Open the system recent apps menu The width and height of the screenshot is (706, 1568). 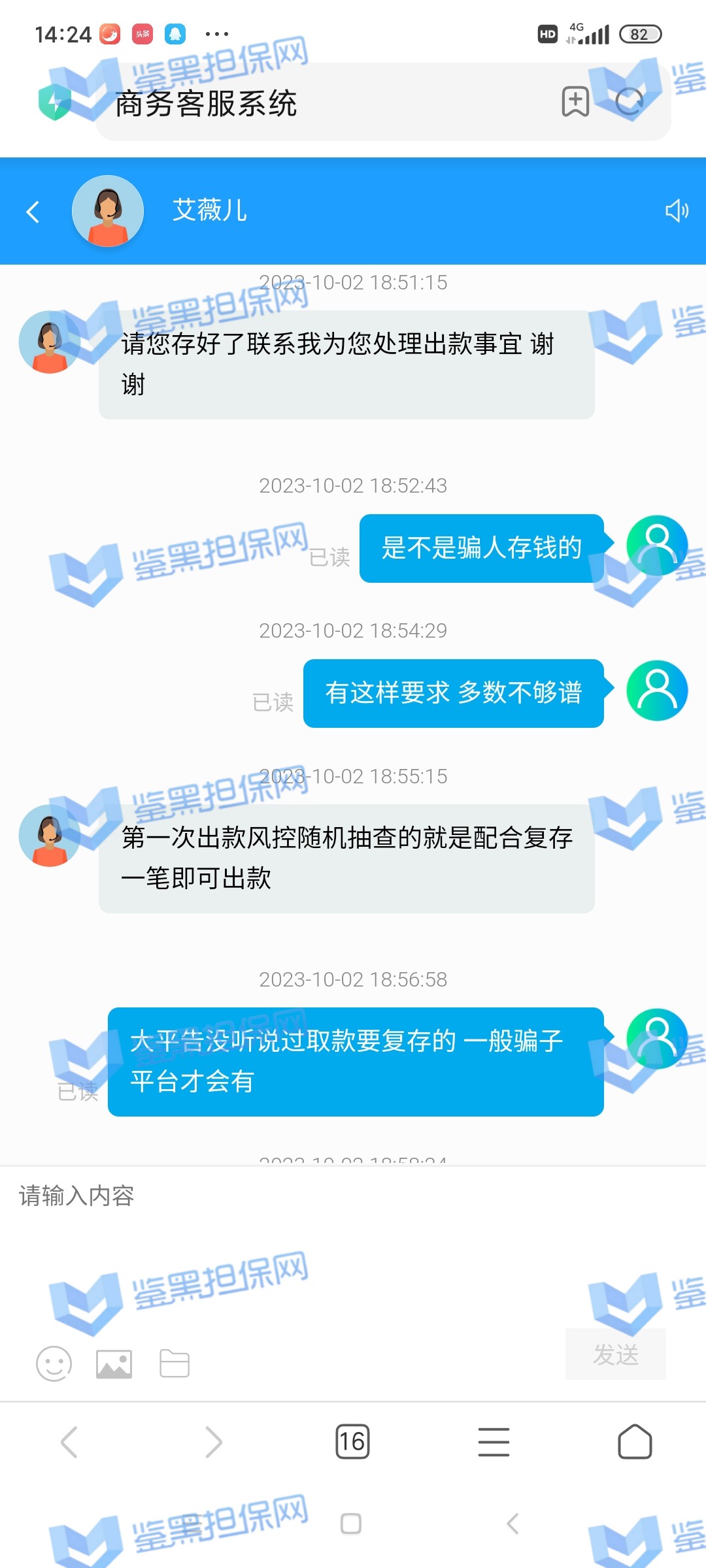190,1524
